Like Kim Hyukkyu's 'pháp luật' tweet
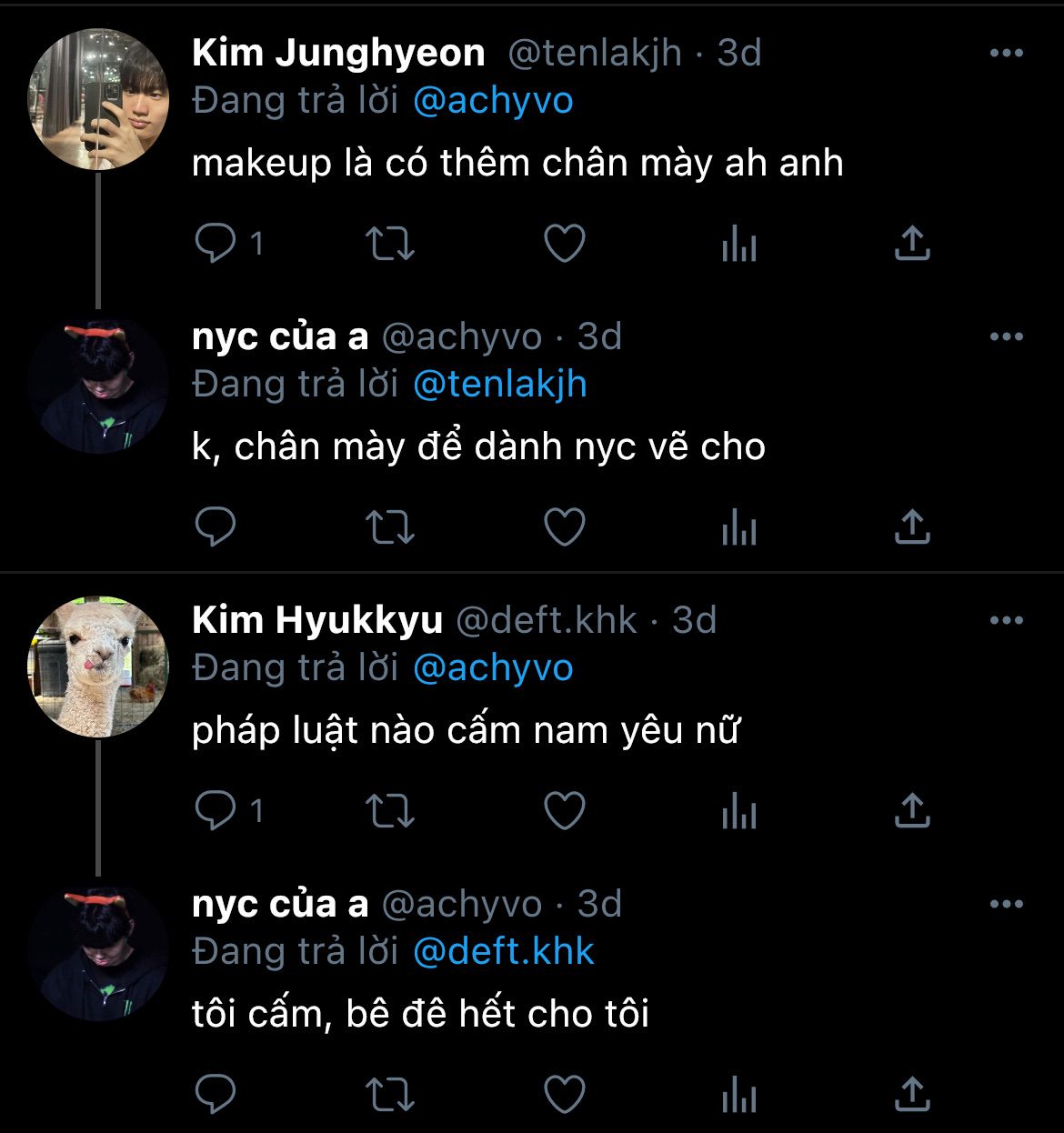This screenshot has height=1133, width=1064. [564, 811]
